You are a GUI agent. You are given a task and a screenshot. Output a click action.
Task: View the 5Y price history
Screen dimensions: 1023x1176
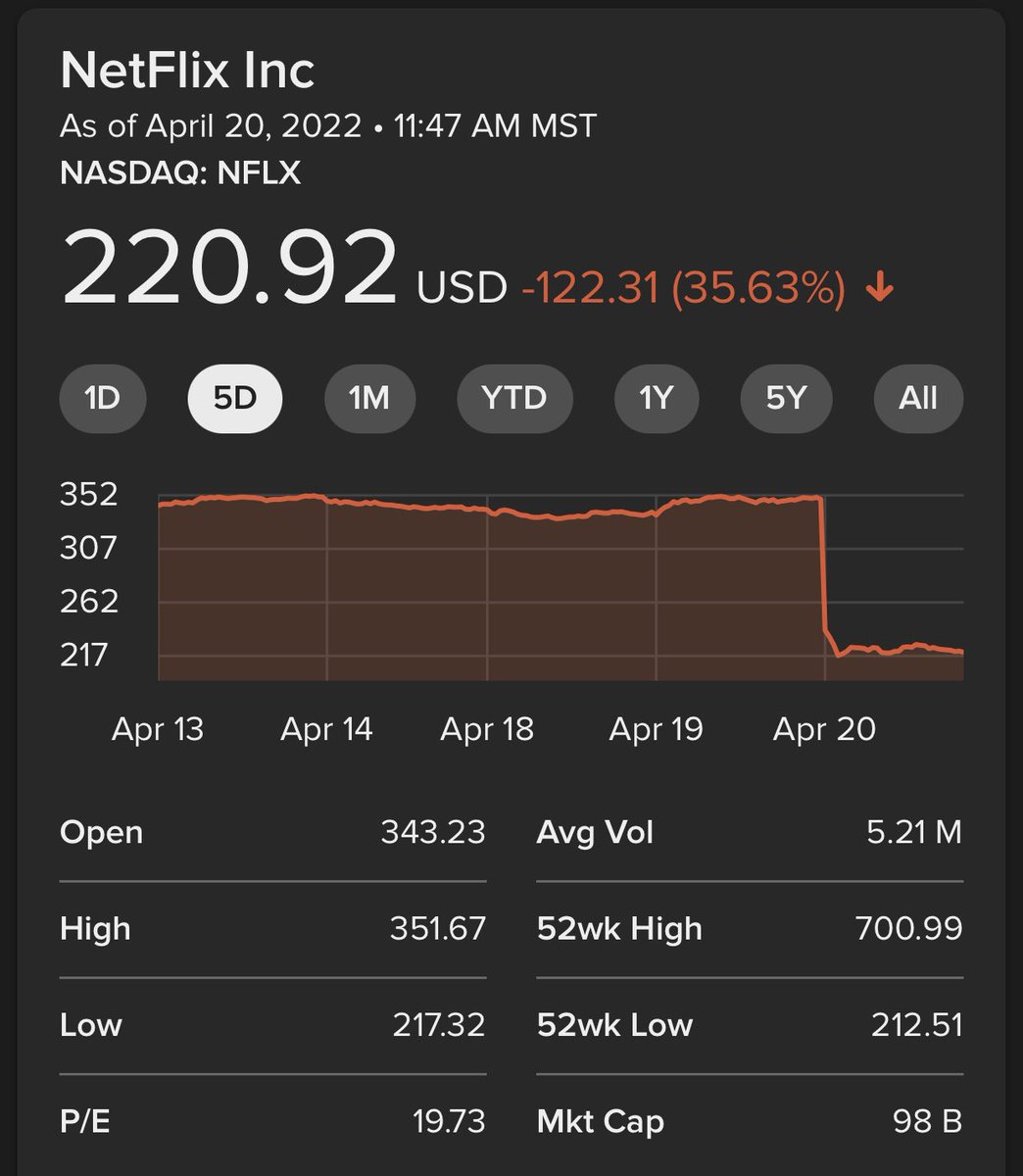click(x=786, y=399)
